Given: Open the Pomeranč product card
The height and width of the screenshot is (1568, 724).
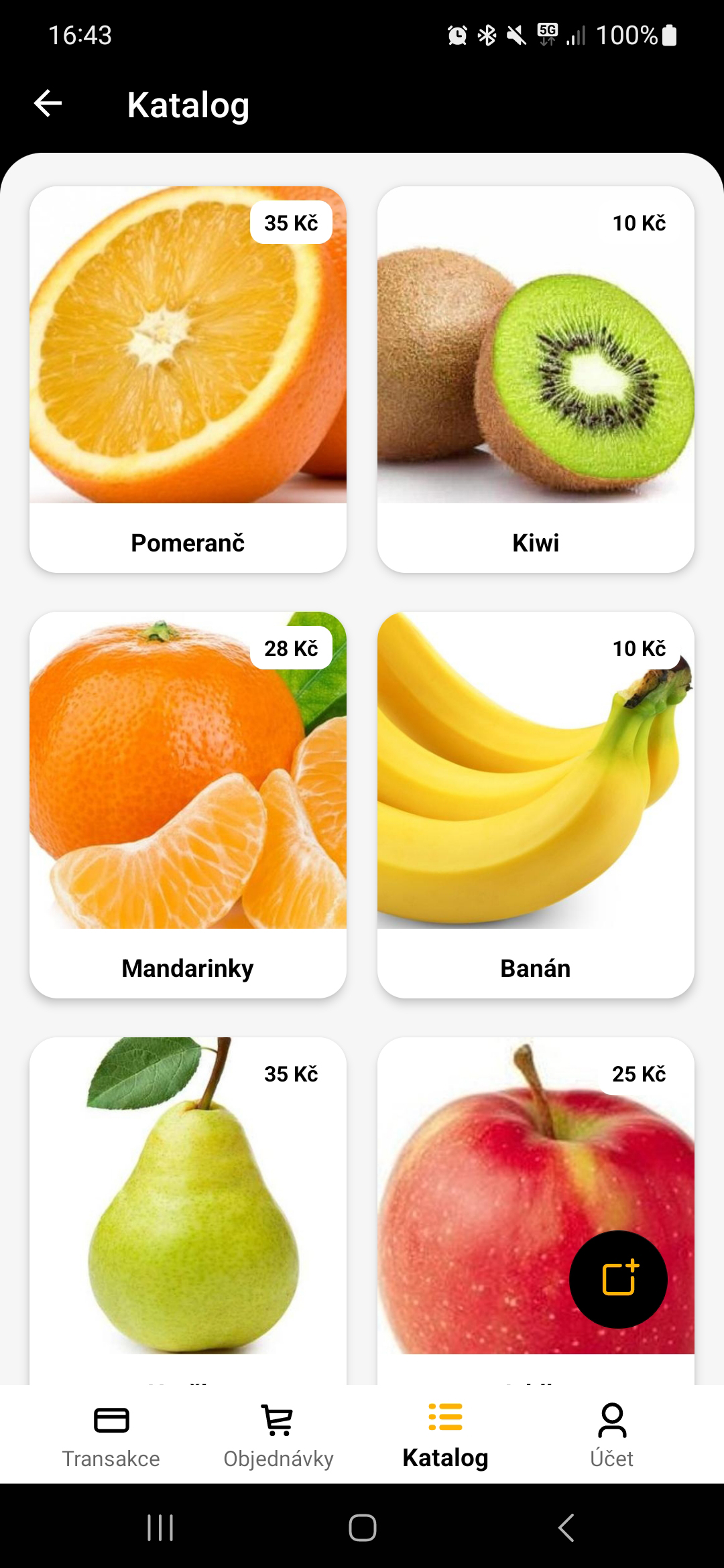Looking at the screenshot, I should click(x=188, y=379).
